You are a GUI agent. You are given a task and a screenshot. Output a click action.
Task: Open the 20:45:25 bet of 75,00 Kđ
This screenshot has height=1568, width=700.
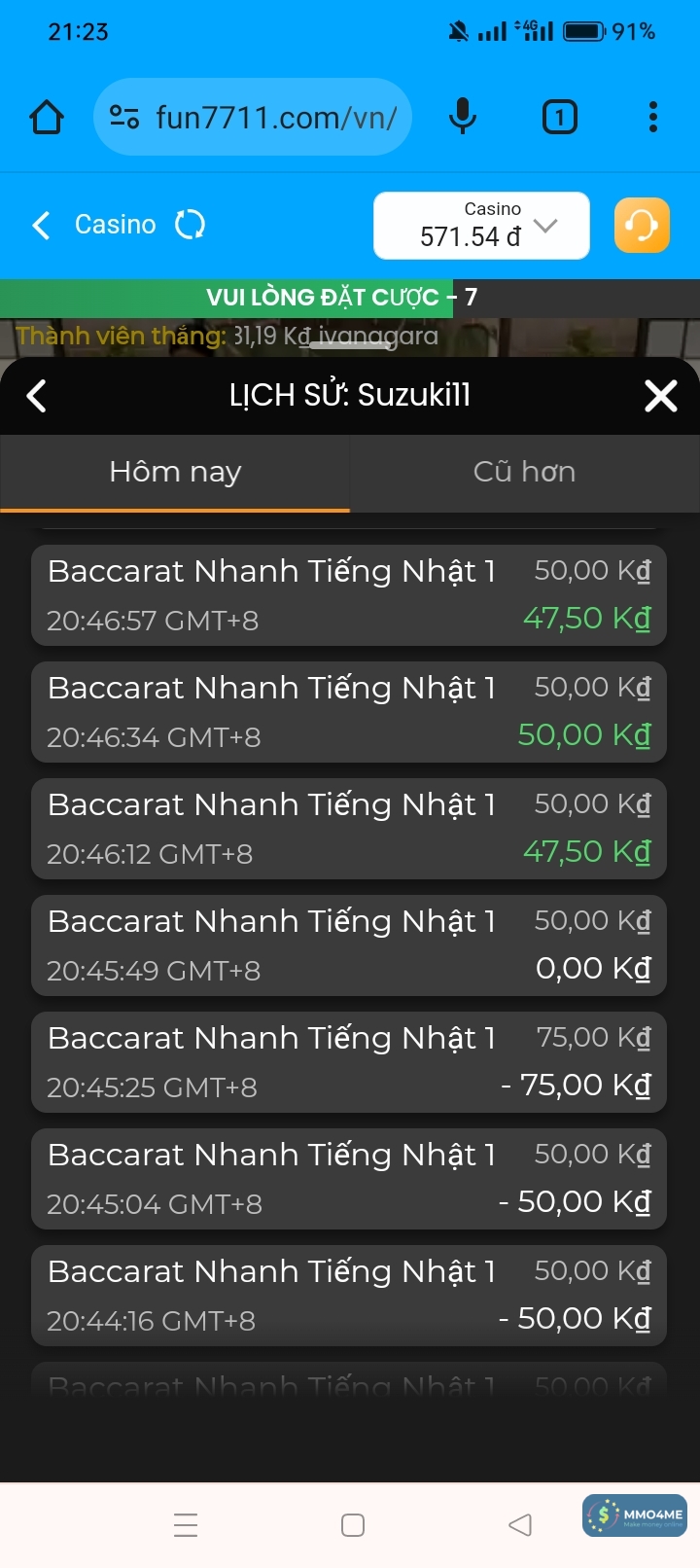(x=348, y=1062)
